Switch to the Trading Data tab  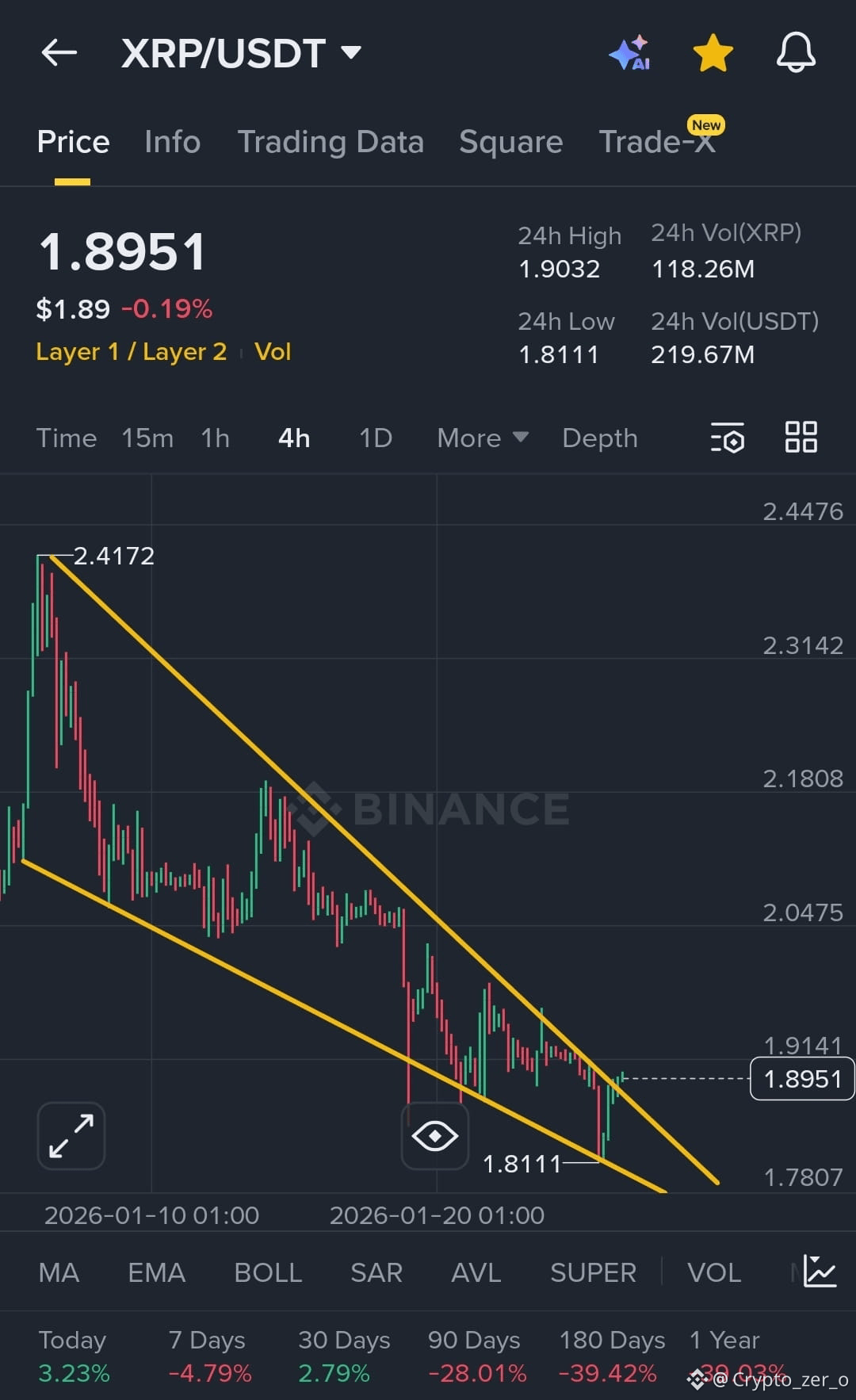point(331,141)
